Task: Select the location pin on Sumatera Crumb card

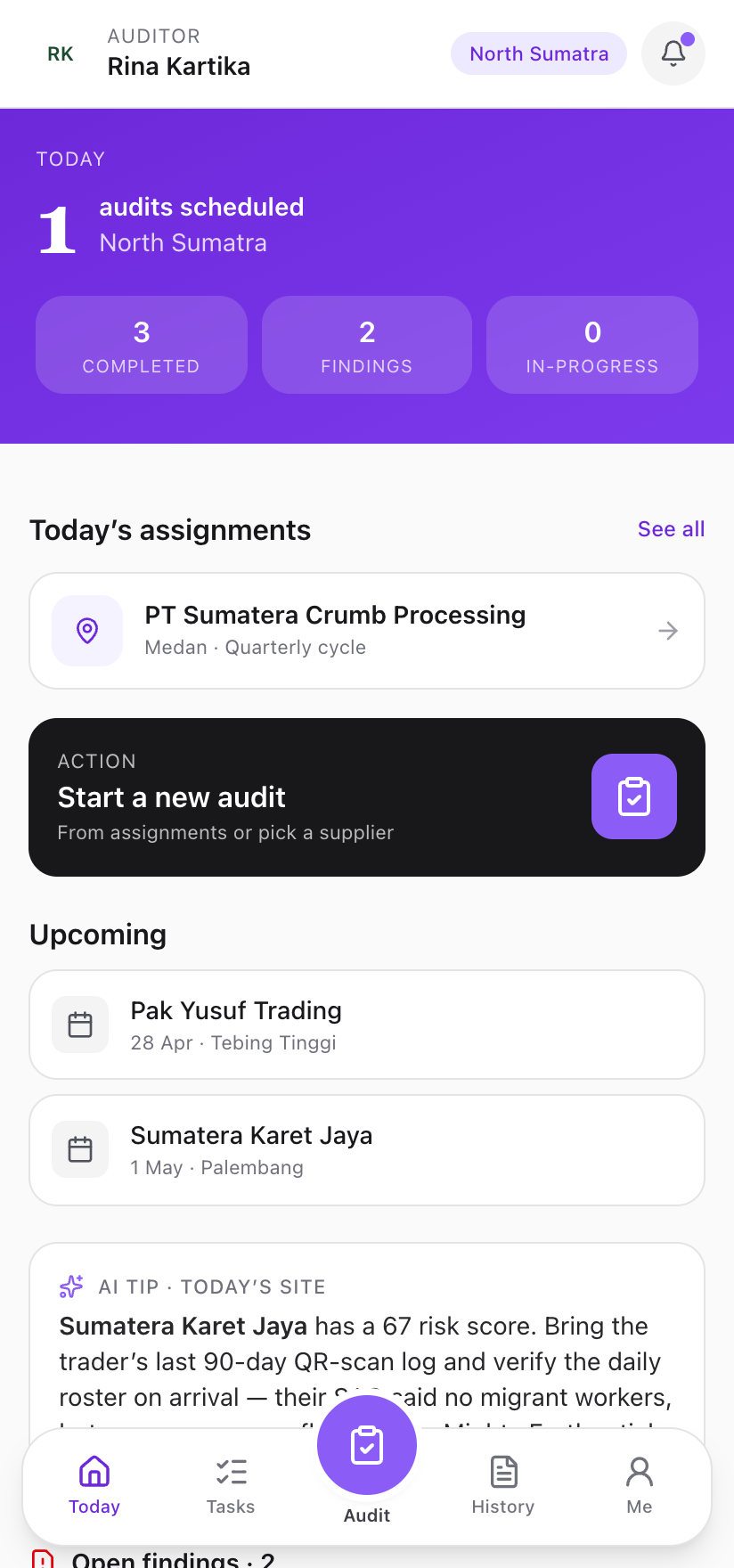Action: 87,630
